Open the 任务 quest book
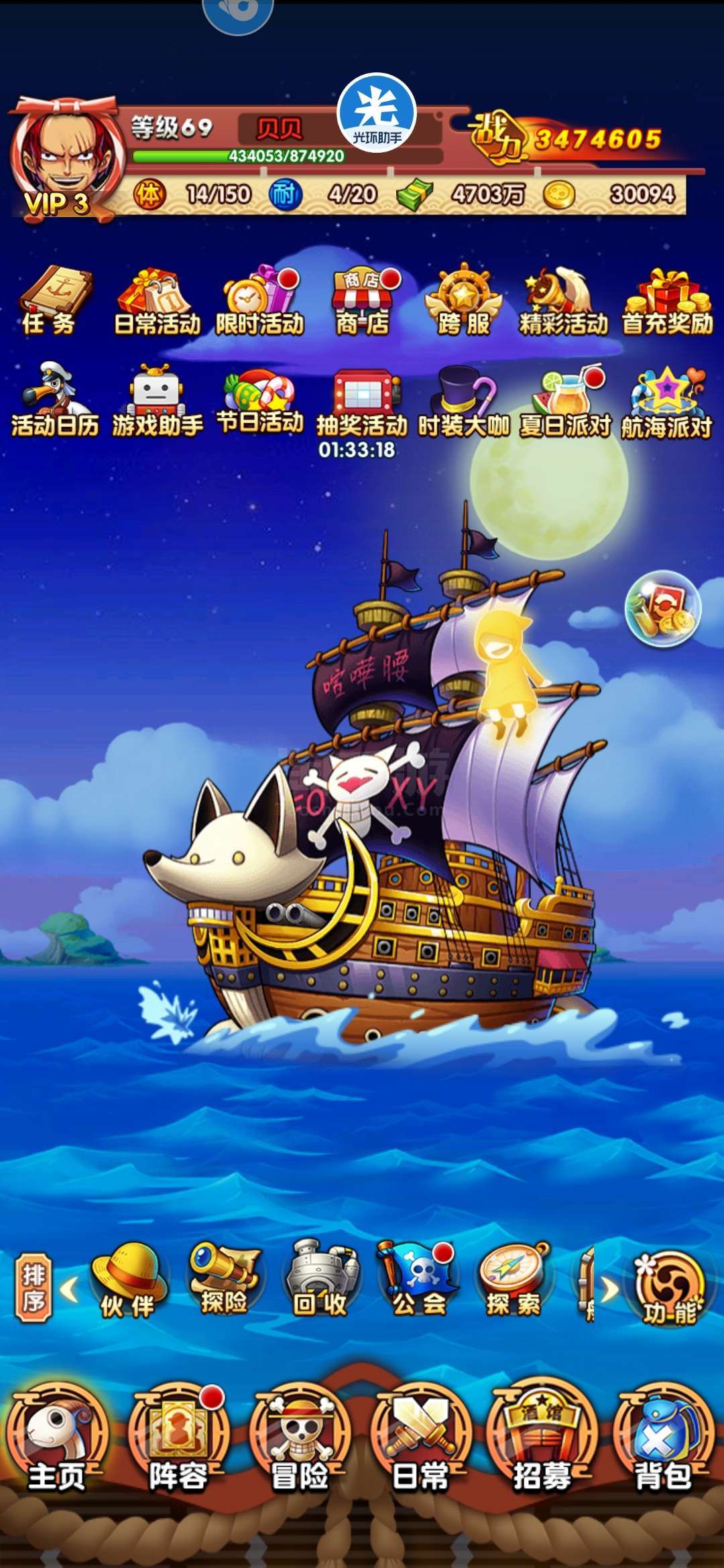This screenshot has height=1568, width=724. [54, 300]
